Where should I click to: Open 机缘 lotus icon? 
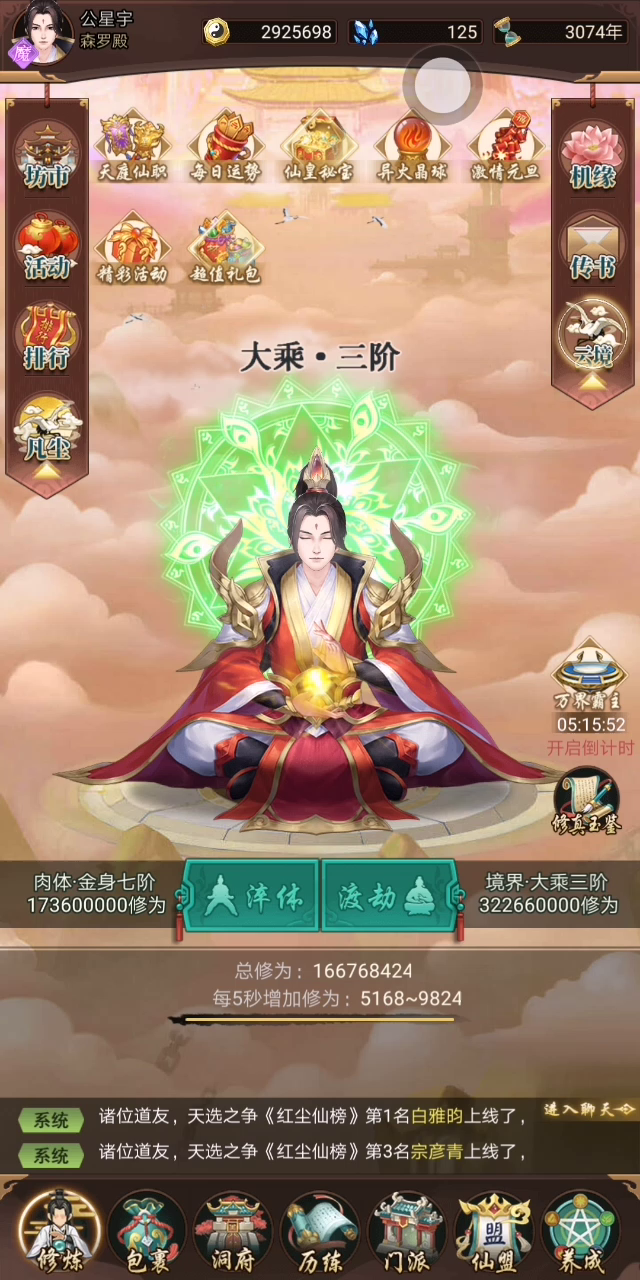click(x=593, y=157)
